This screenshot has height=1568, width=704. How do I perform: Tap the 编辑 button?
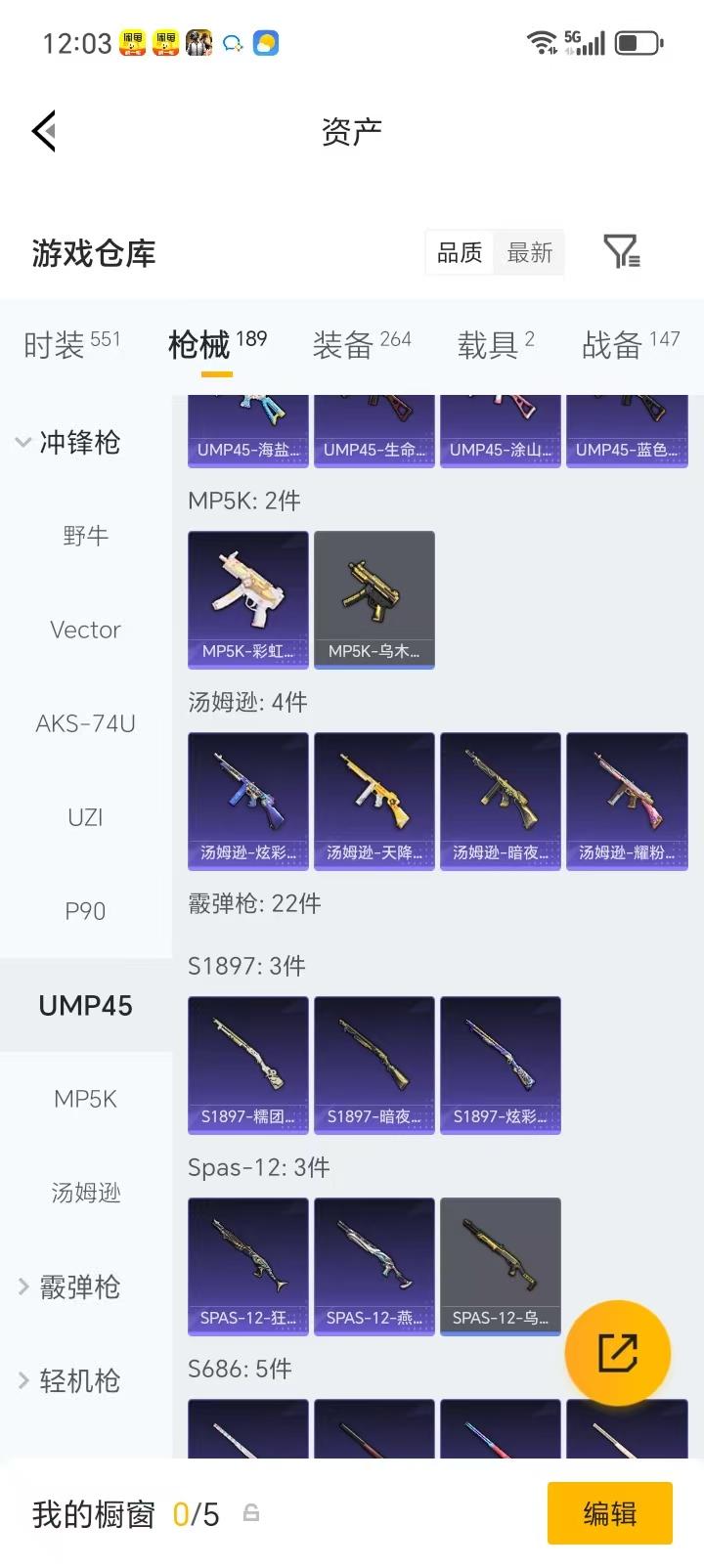pos(609,1512)
